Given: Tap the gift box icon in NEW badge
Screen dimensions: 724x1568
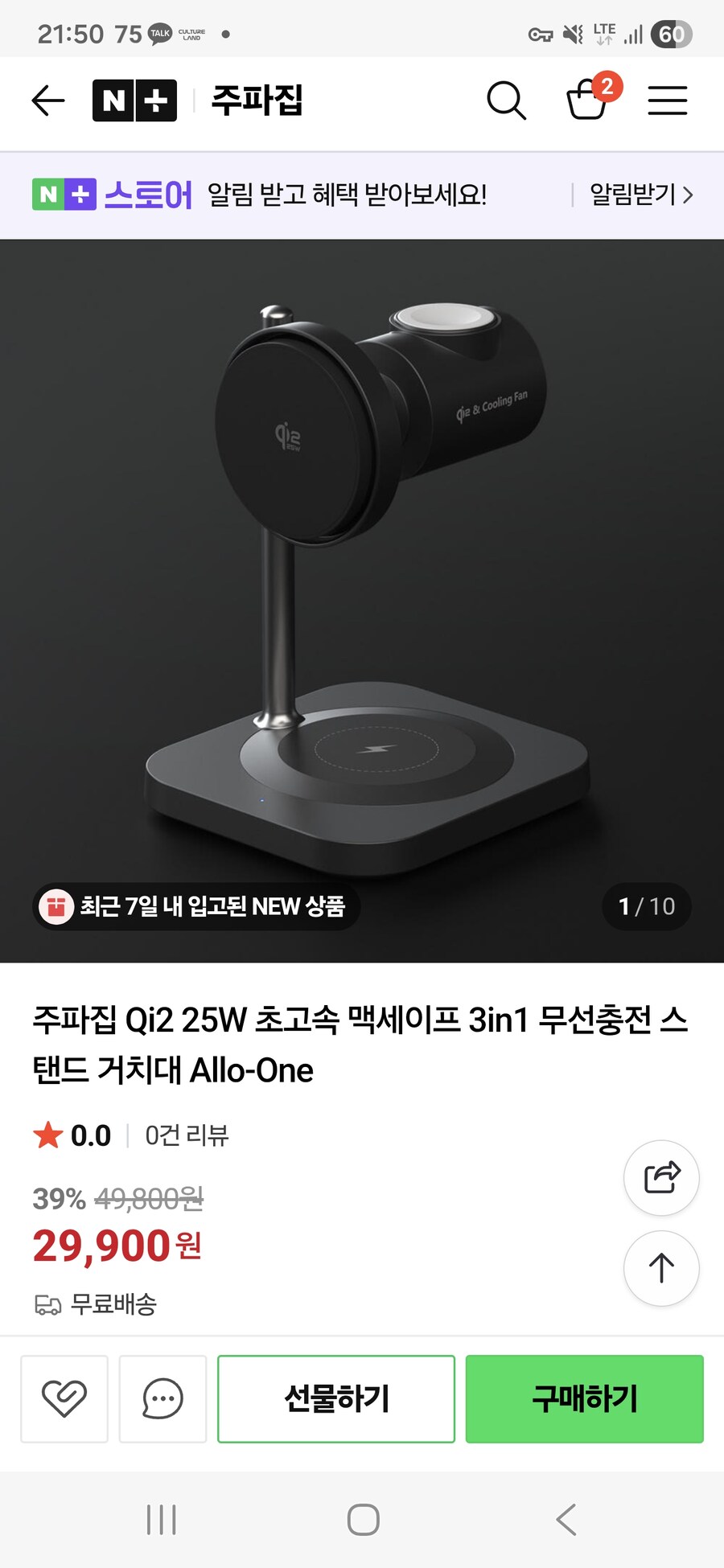Looking at the screenshot, I should click(x=56, y=907).
